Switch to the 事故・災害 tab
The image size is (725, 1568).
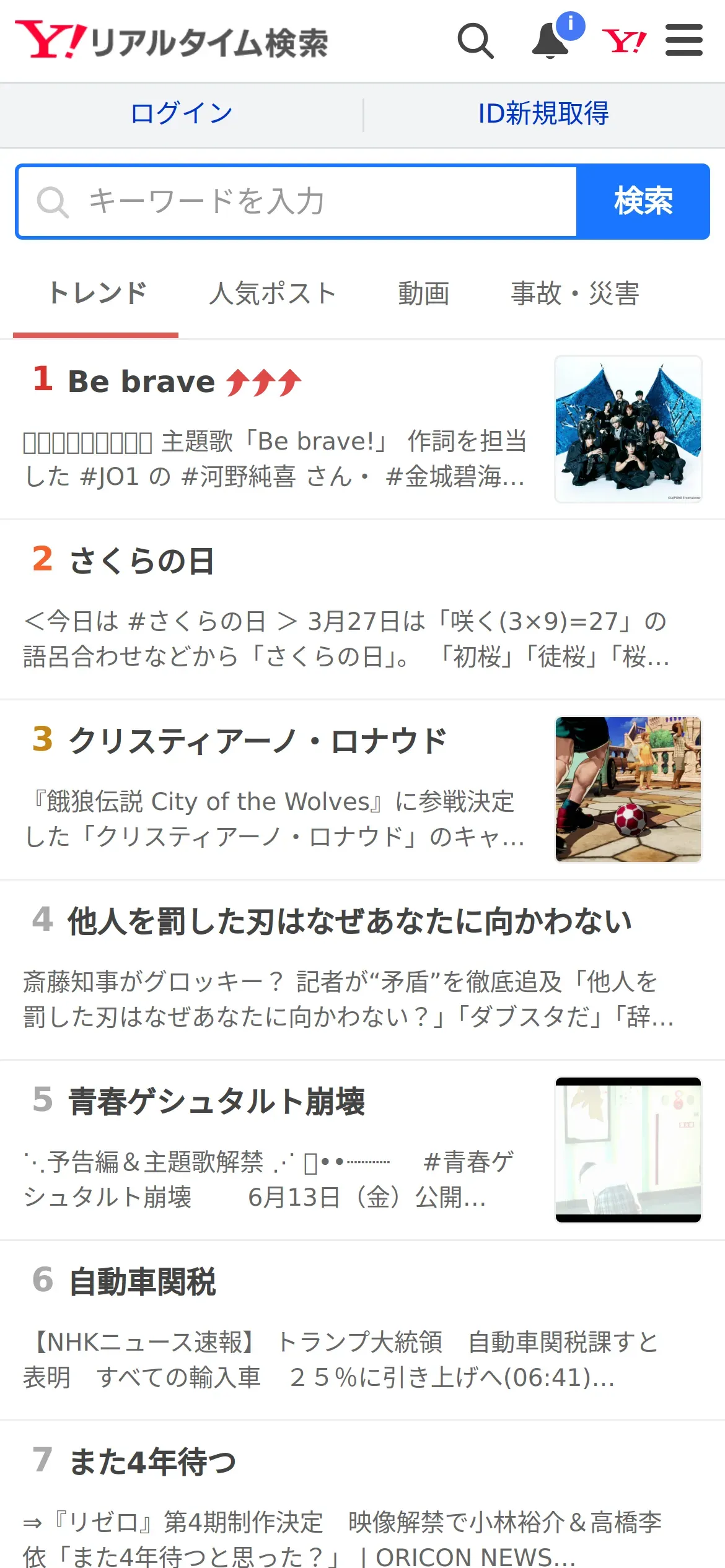click(574, 294)
